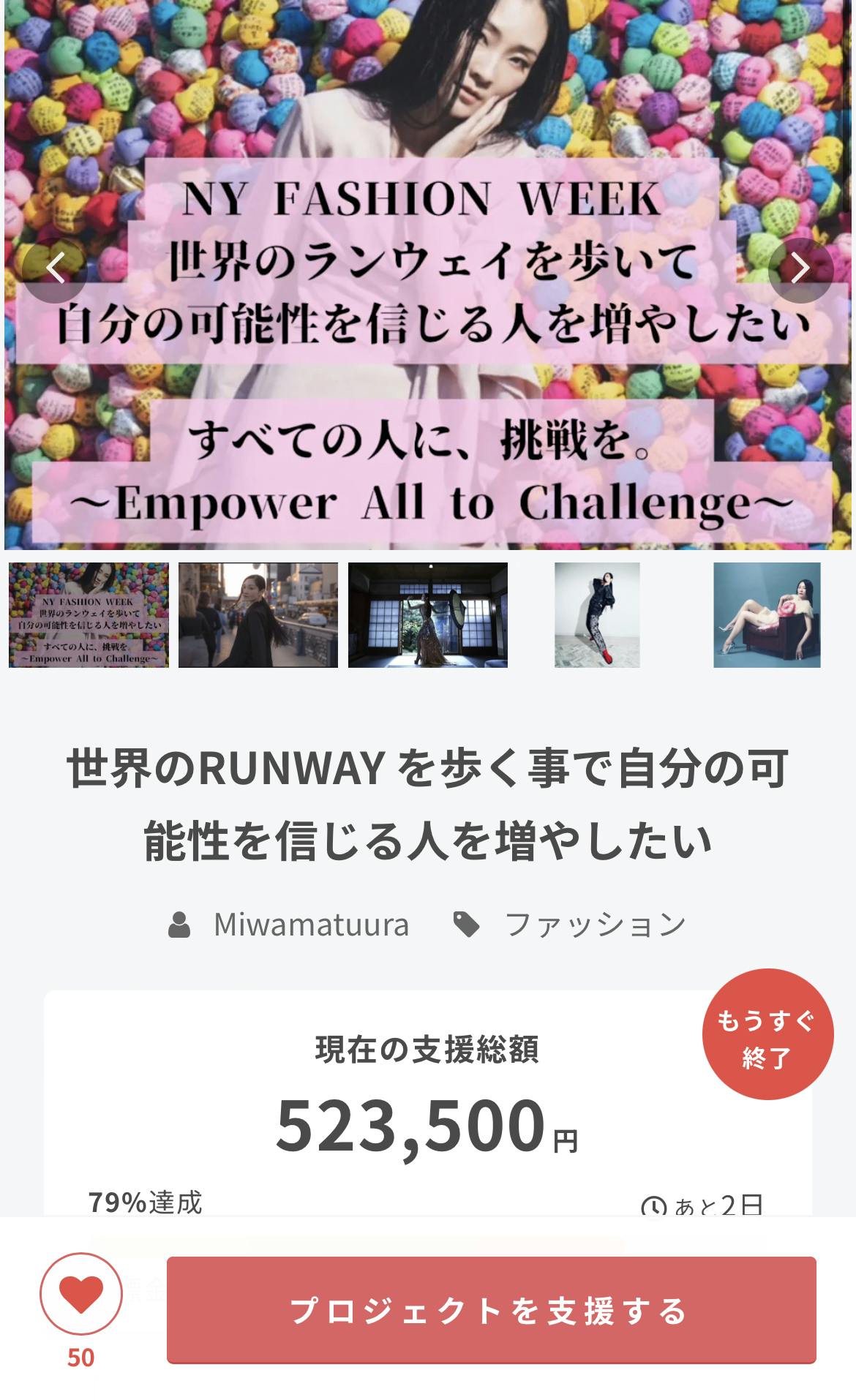856x1400 pixels.
Task: Advance to the next carousel image
Action: [x=800, y=270]
